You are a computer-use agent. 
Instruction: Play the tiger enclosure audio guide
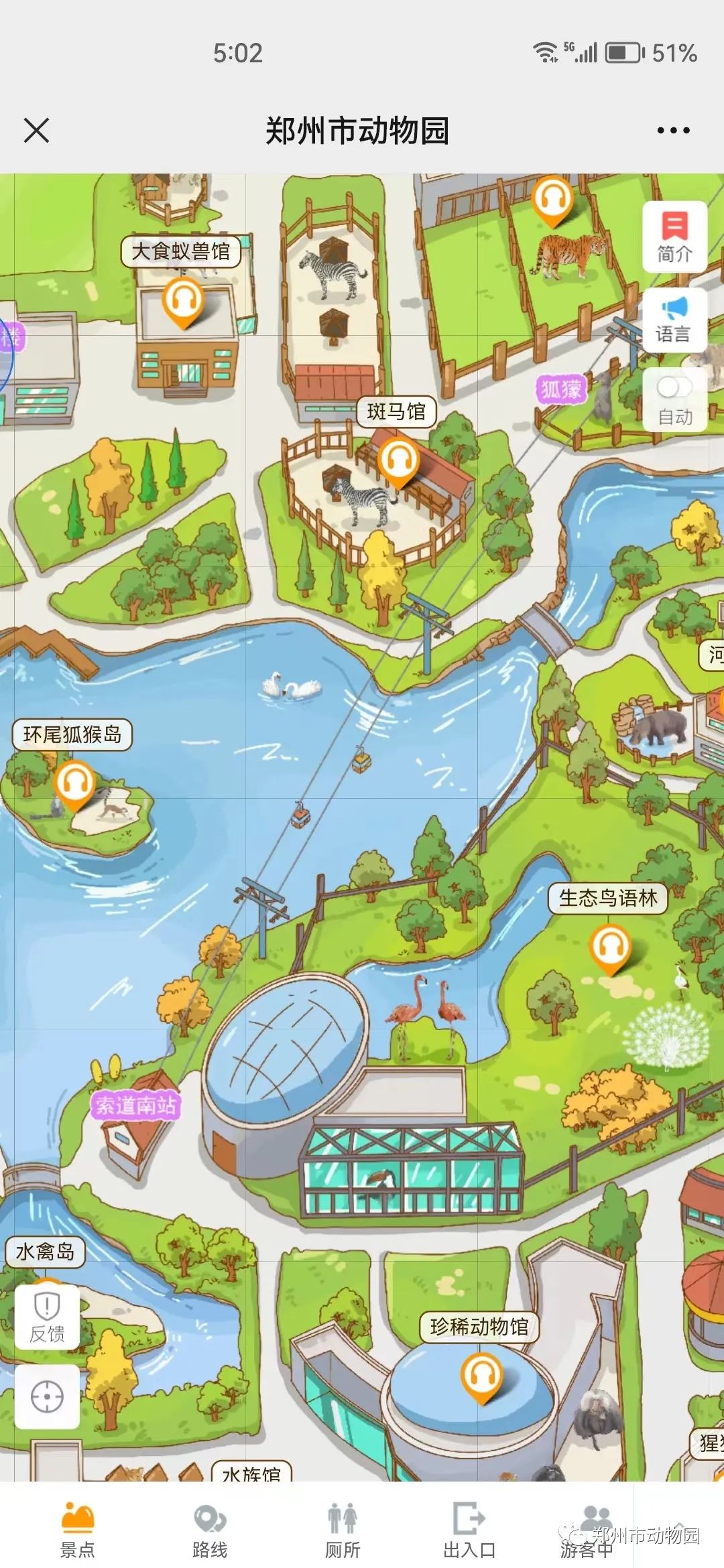click(552, 198)
